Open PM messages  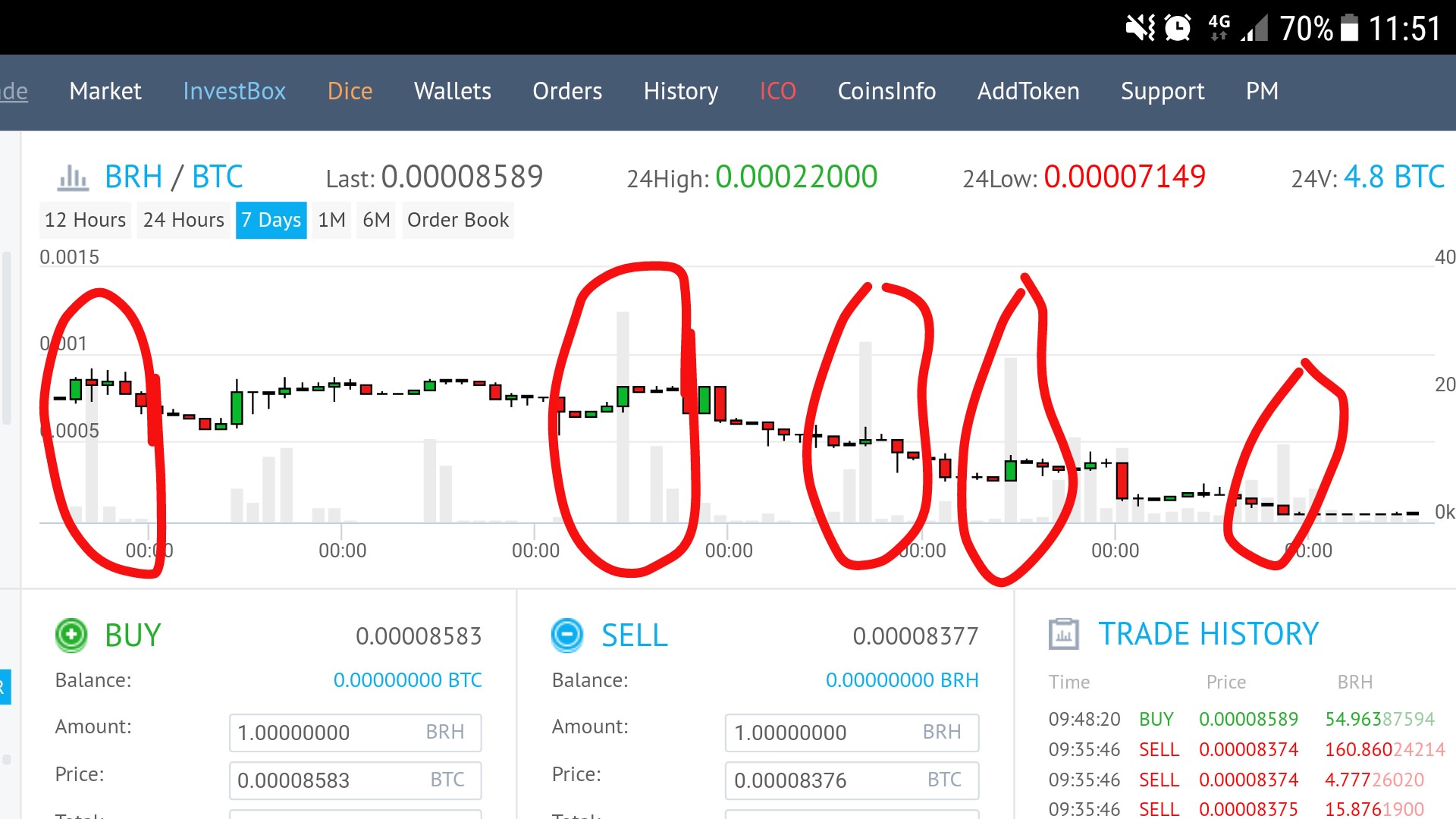1261,91
